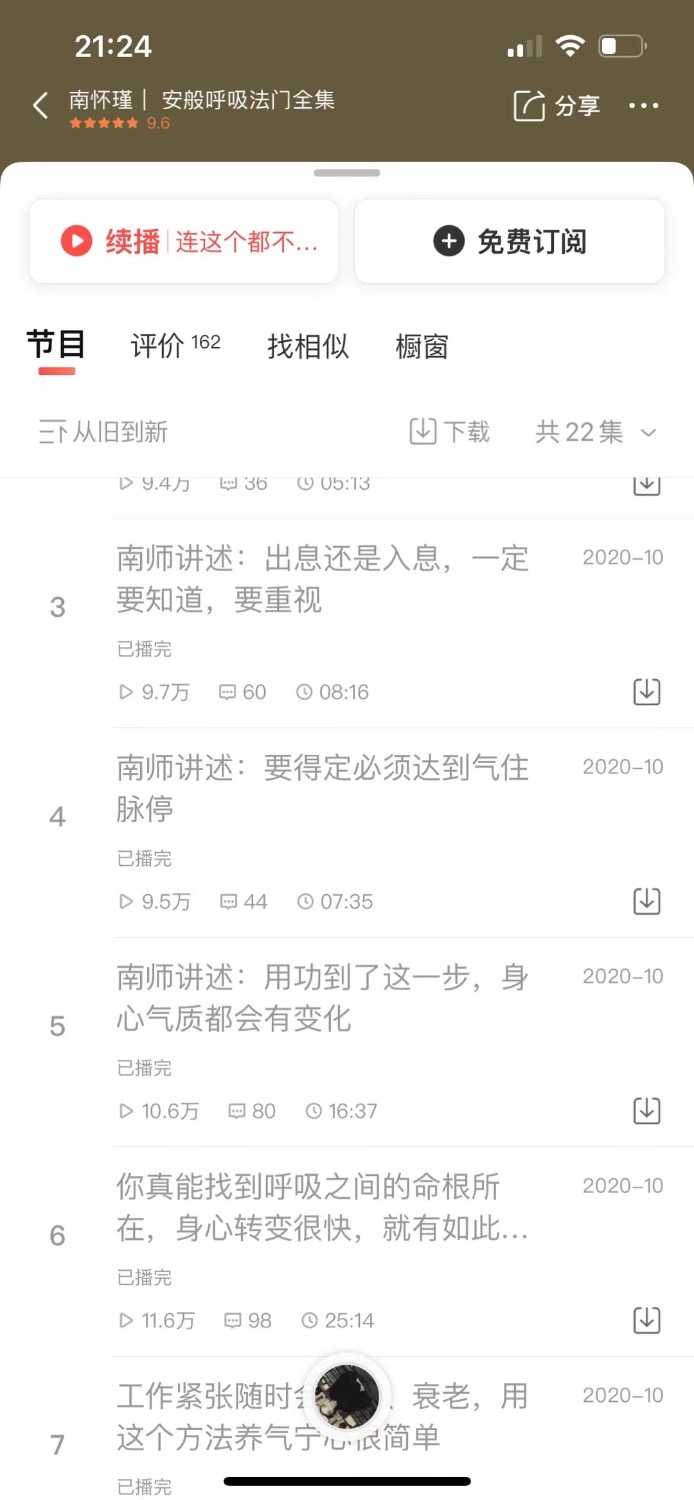The width and height of the screenshot is (694, 1500).
Task: Expand the 共22集 episode selector
Action: click(x=596, y=432)
